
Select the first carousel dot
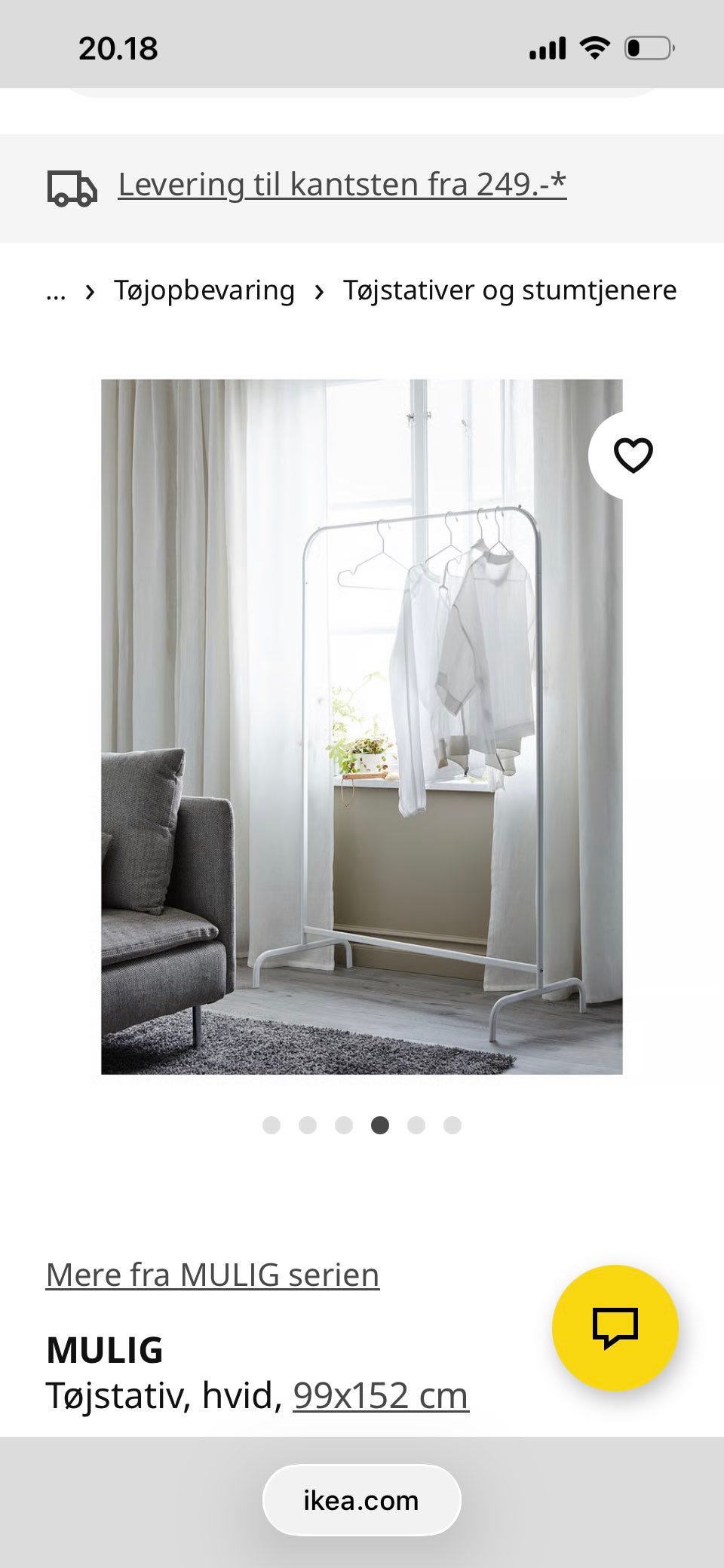tap(272, 1125)
